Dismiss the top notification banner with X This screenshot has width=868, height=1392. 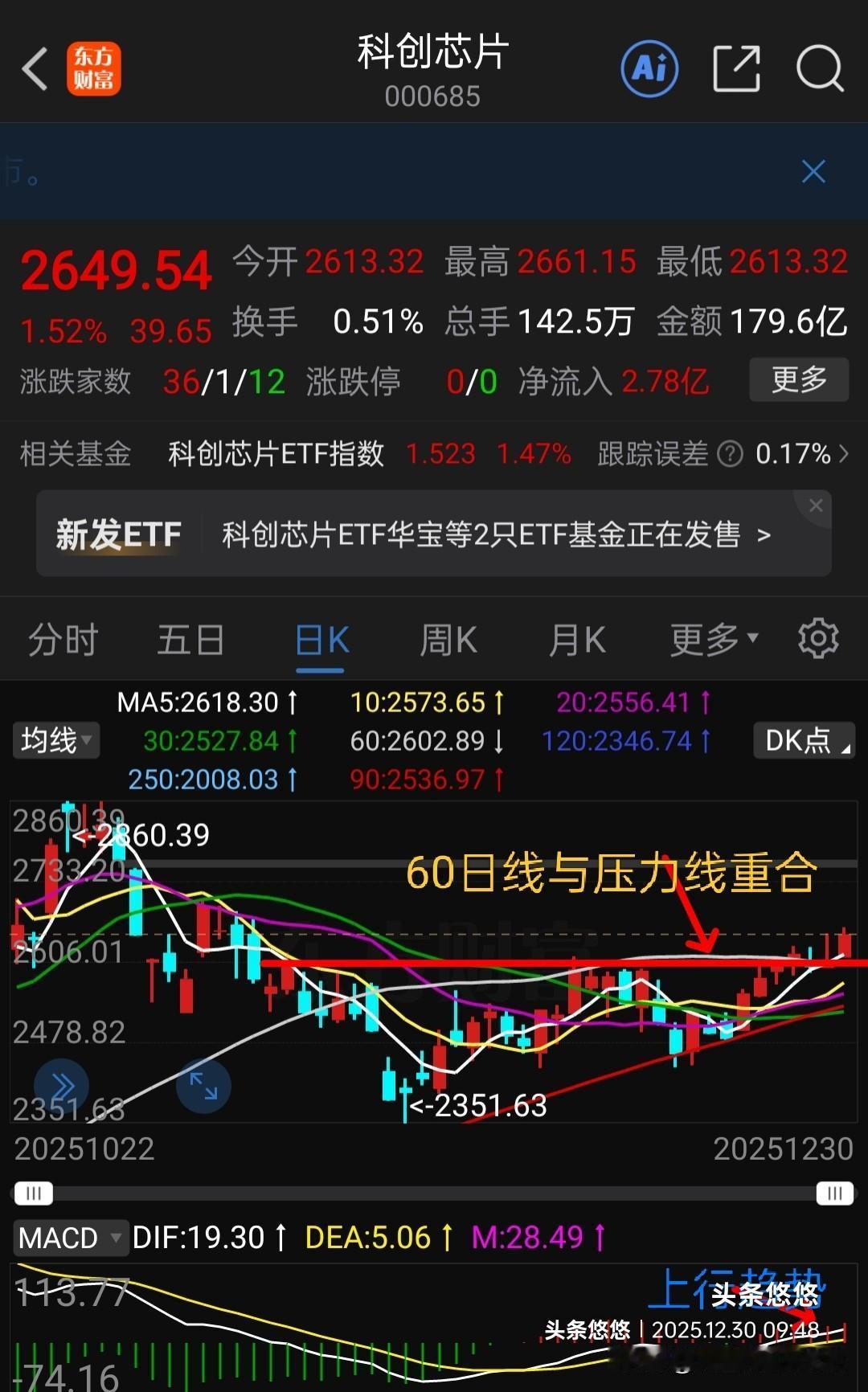[813, 172]
